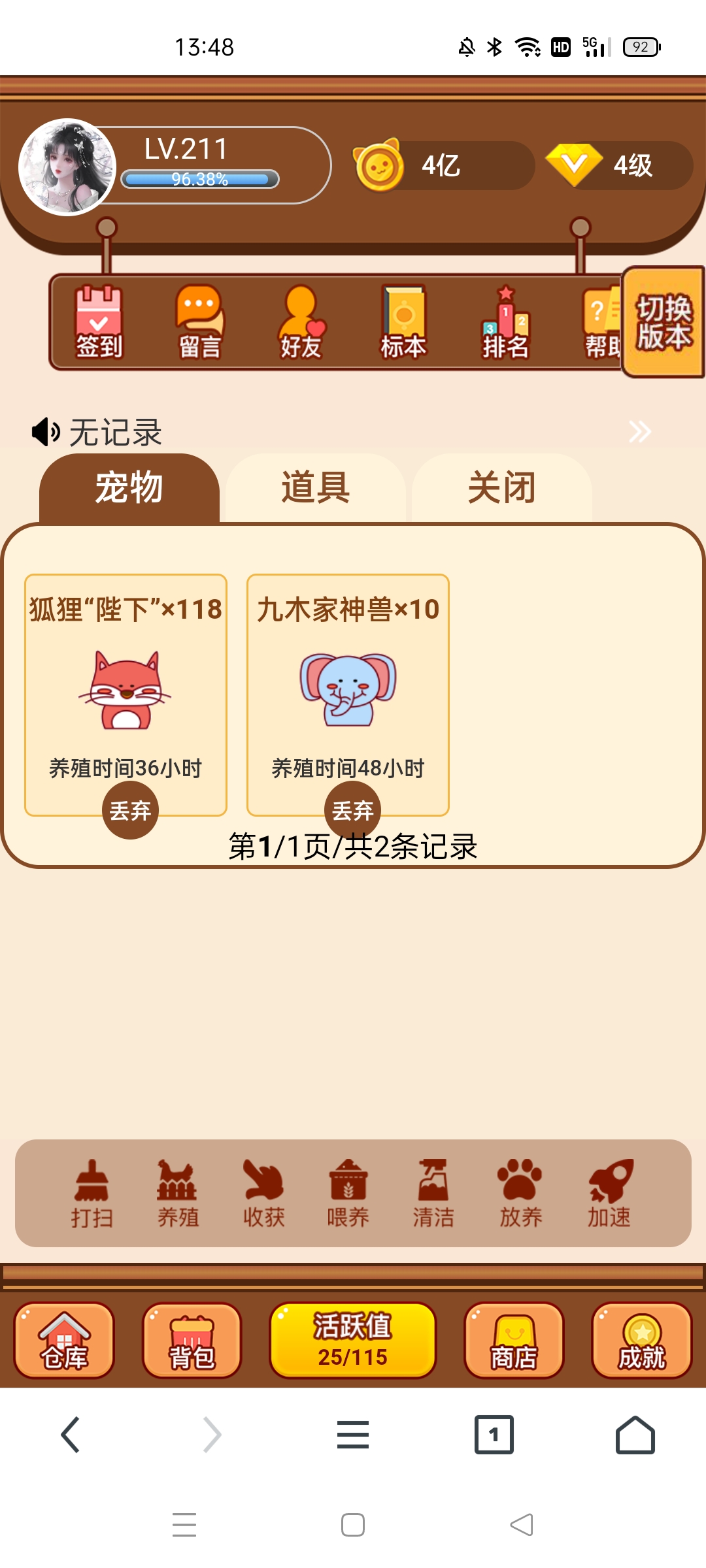Select the 打扫 (sweep) tool icon
This screenshot has height=1568, width=706.
[x=93, y=1189]
